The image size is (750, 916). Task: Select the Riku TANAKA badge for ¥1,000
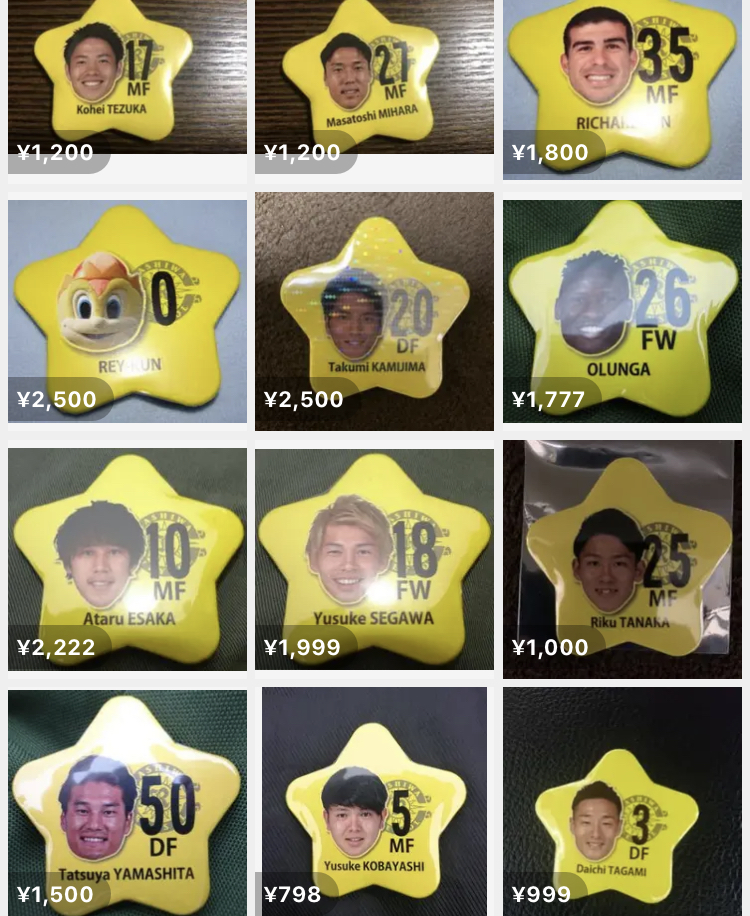point(622,558)
